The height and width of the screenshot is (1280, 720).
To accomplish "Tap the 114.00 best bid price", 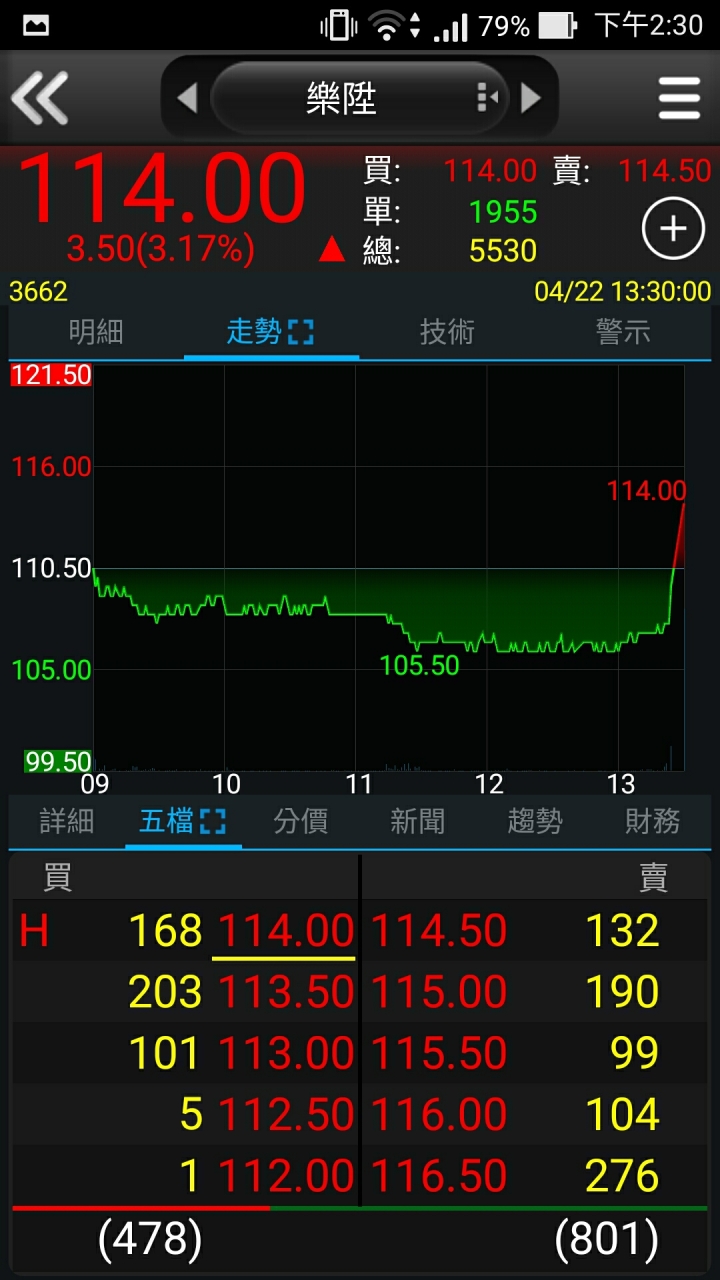I will coord(285,931).
